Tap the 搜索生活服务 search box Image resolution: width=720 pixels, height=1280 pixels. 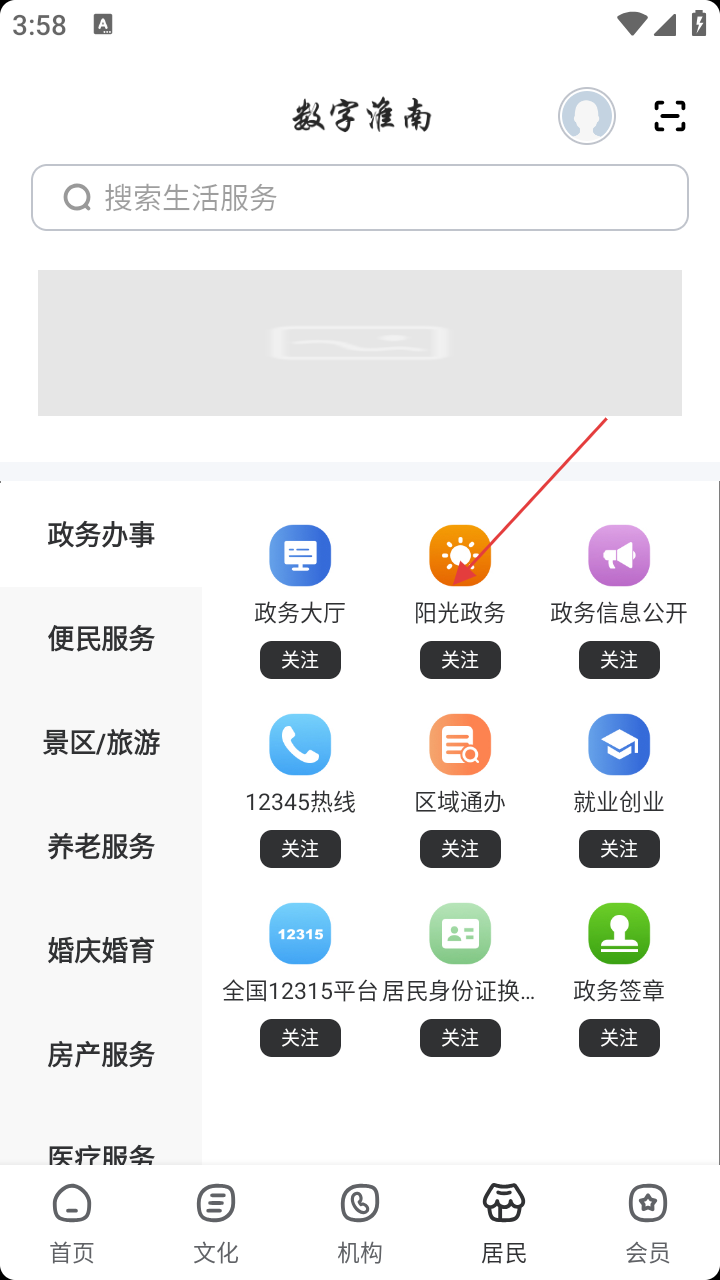(360, 198)
